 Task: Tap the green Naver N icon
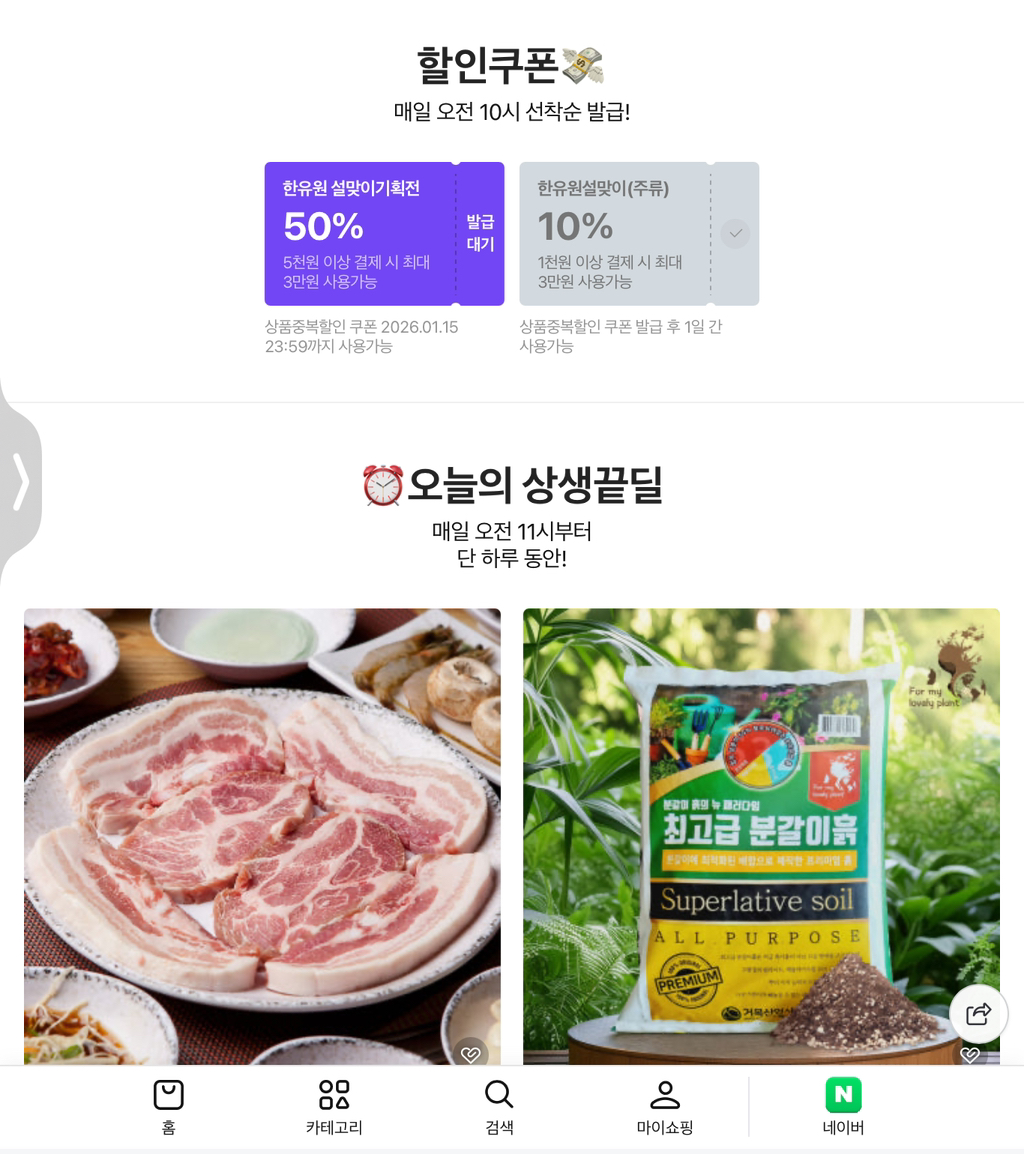pyautogui.click(x=844, y=1096)
